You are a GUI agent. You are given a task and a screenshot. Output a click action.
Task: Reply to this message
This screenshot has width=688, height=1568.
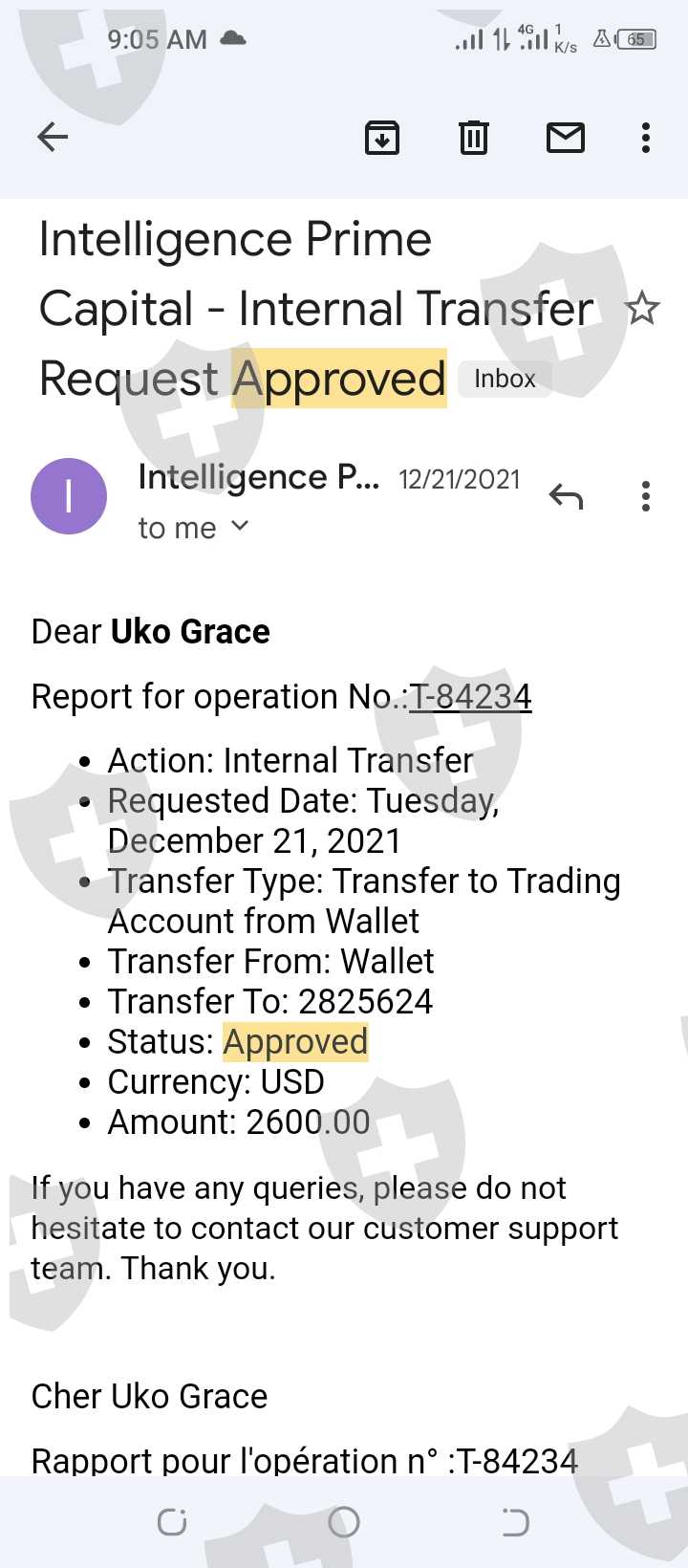(x=566, y=496)
